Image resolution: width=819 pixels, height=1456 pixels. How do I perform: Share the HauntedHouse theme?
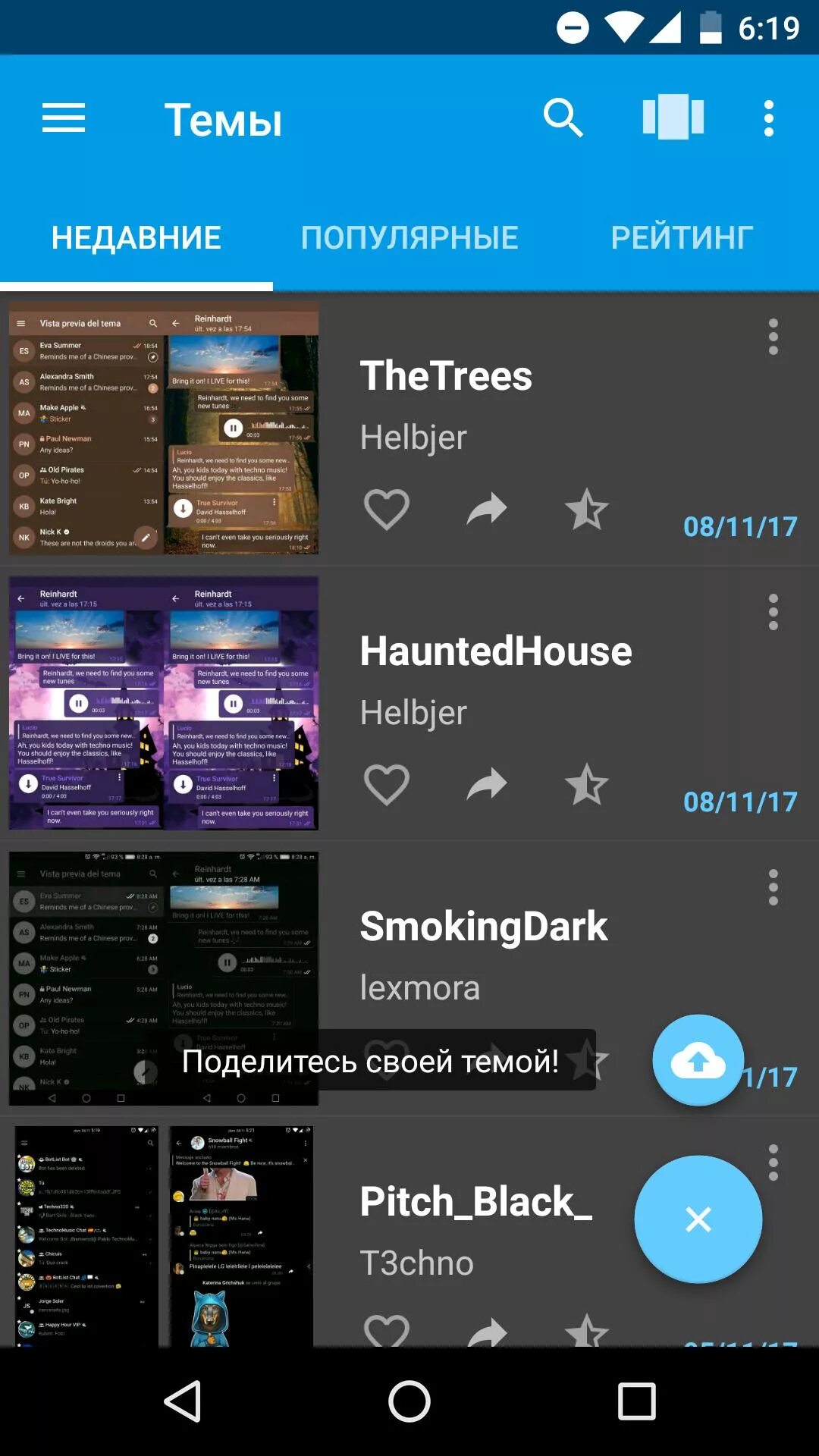pos(487,785)
